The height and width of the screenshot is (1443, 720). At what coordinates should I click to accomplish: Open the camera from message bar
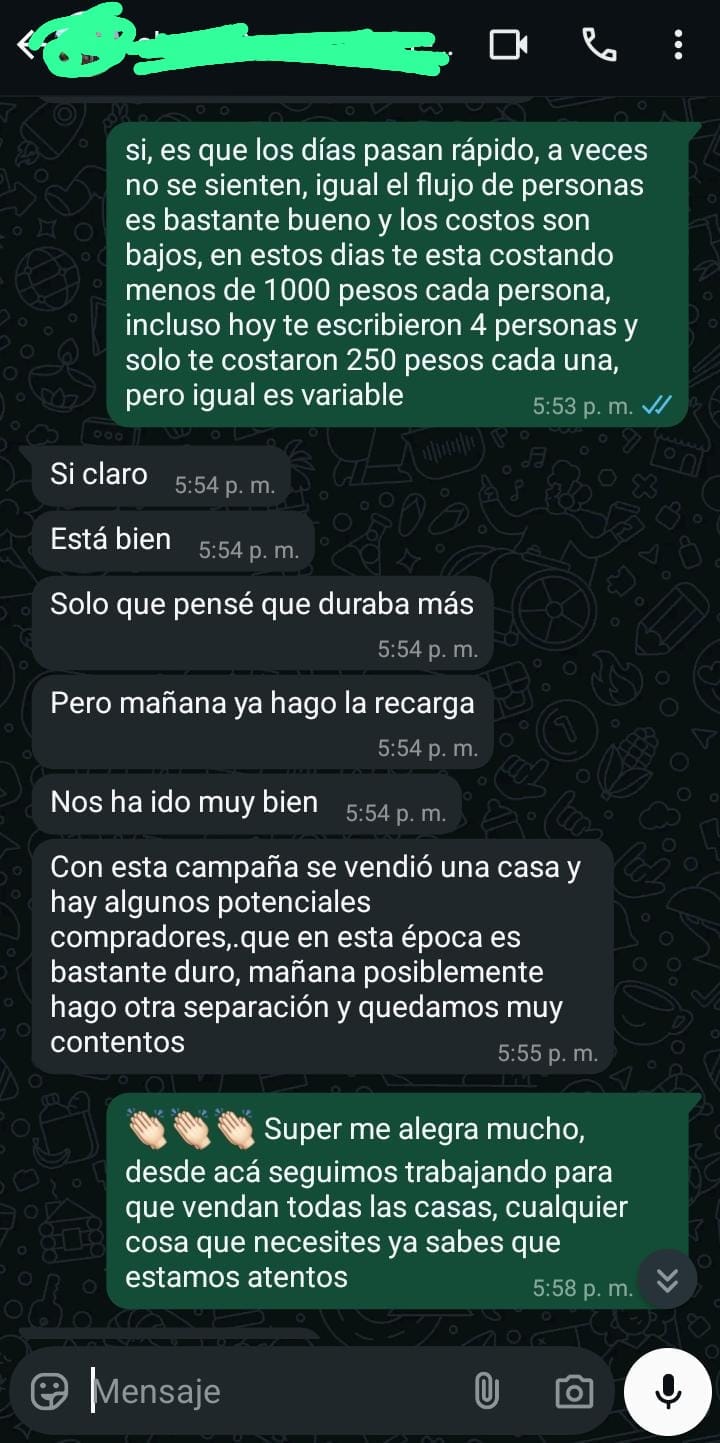tap(573, 1391)
